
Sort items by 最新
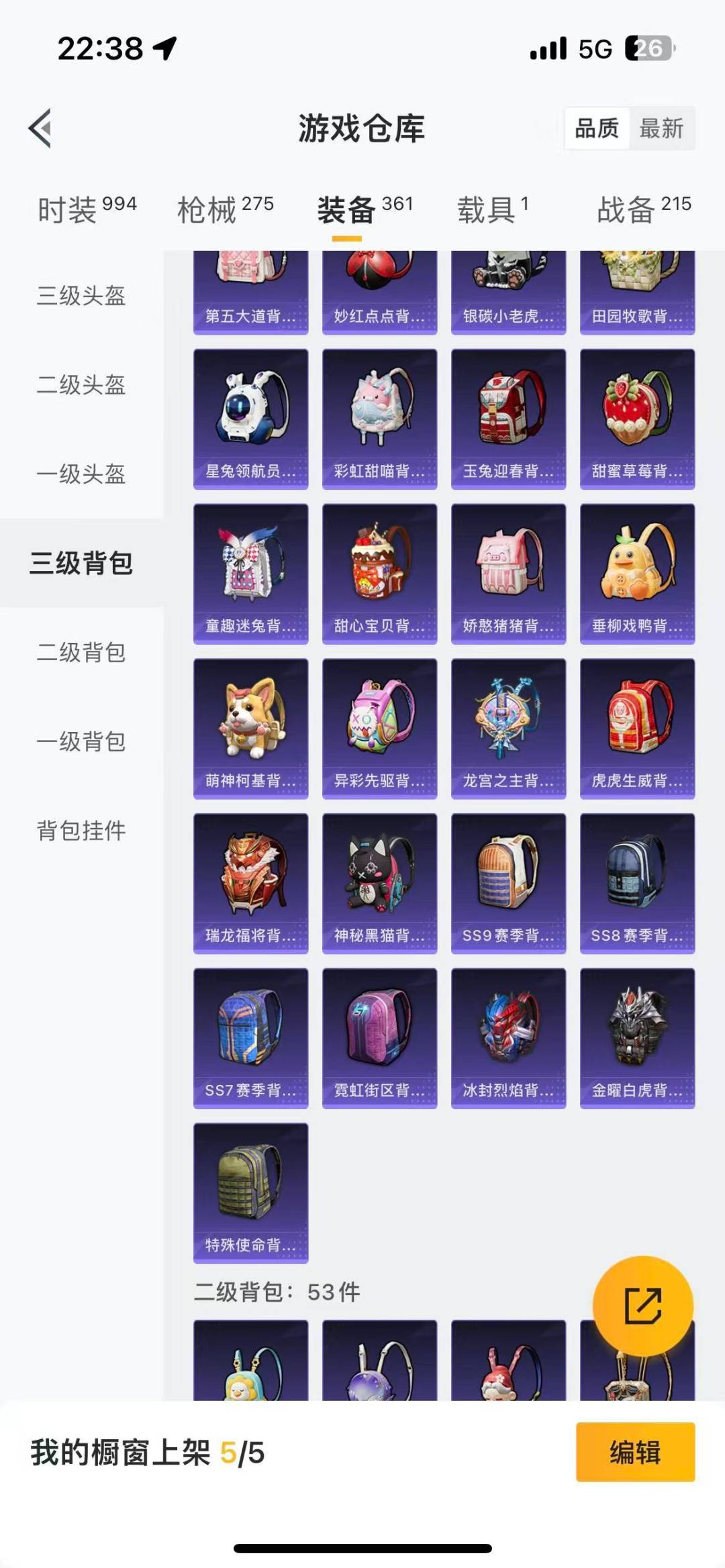[x=661, y=128]
